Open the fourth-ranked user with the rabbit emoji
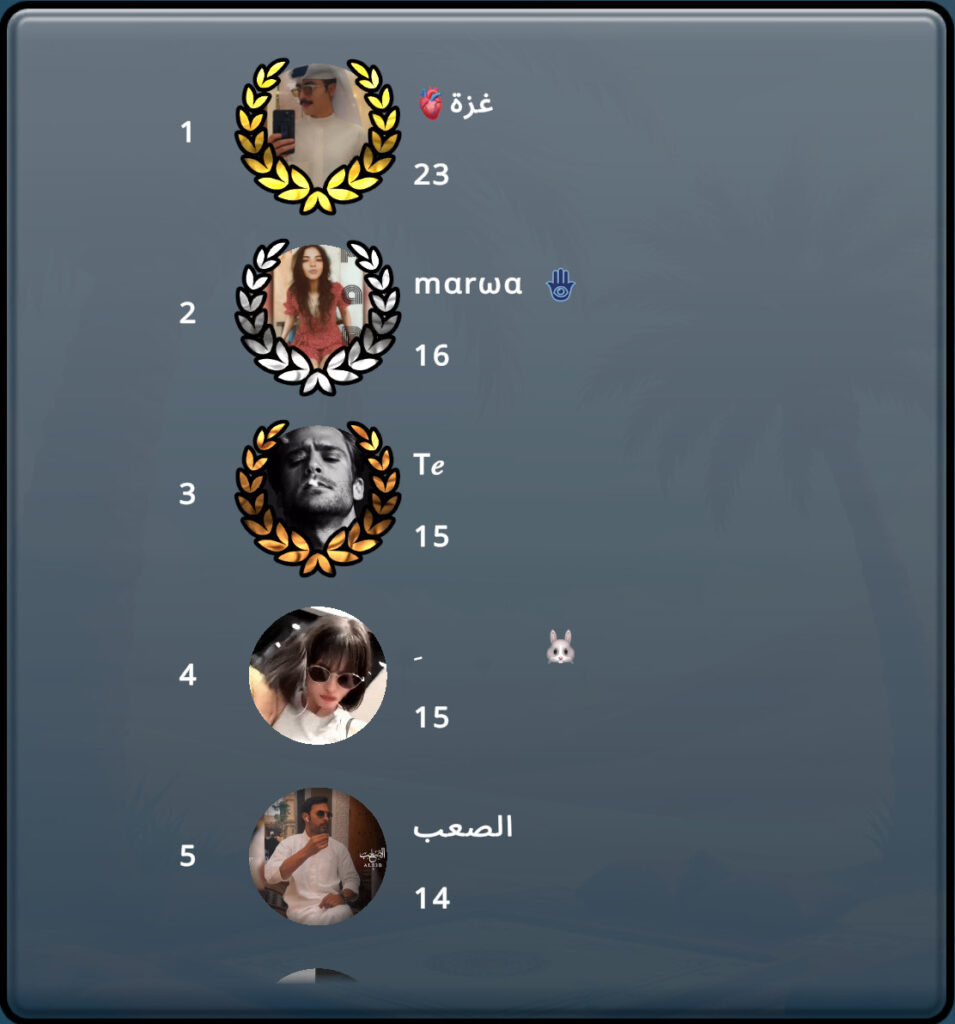Image resolution: width=955 pixels, height=1024 pixels. pyautogui.click(x=317, y=675)
